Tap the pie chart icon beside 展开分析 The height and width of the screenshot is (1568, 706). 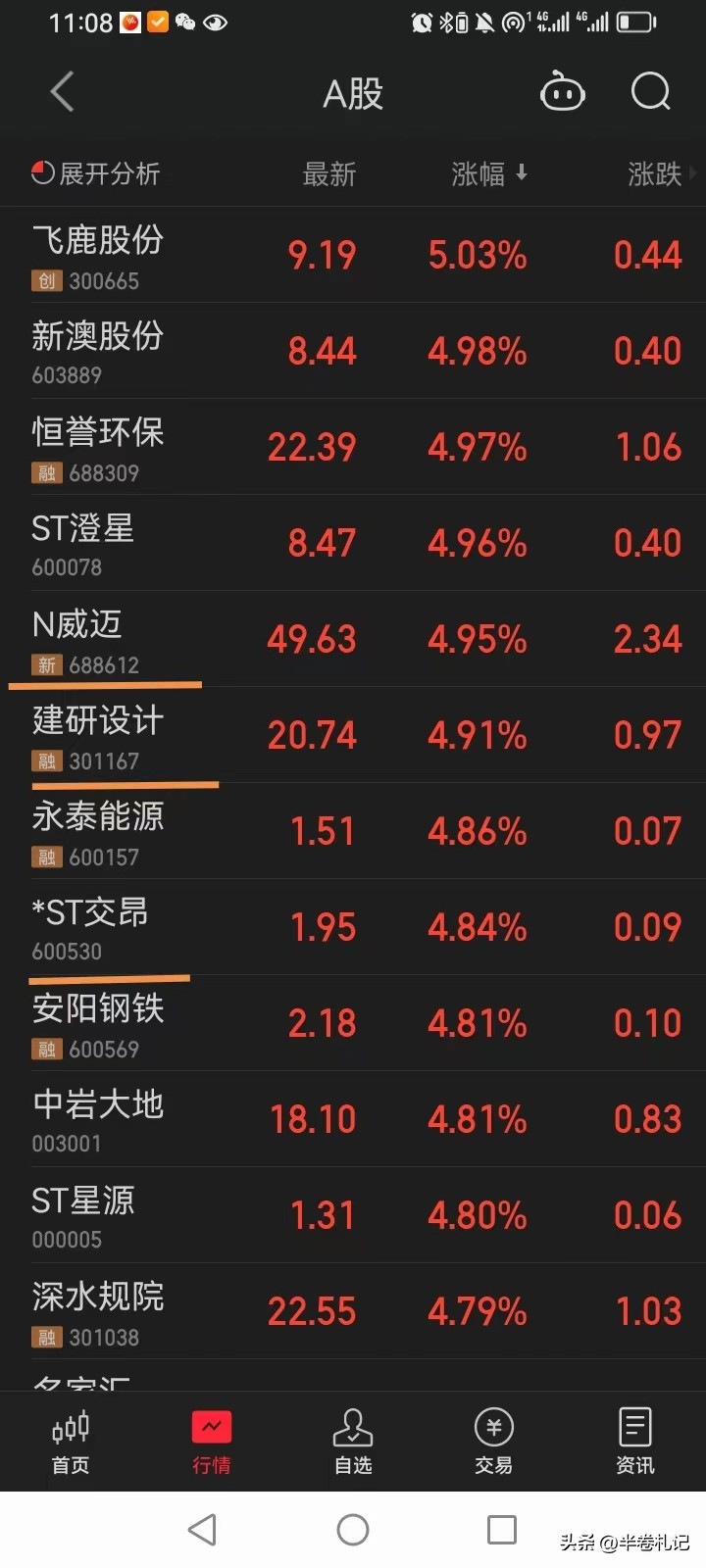tap(39, 172)
